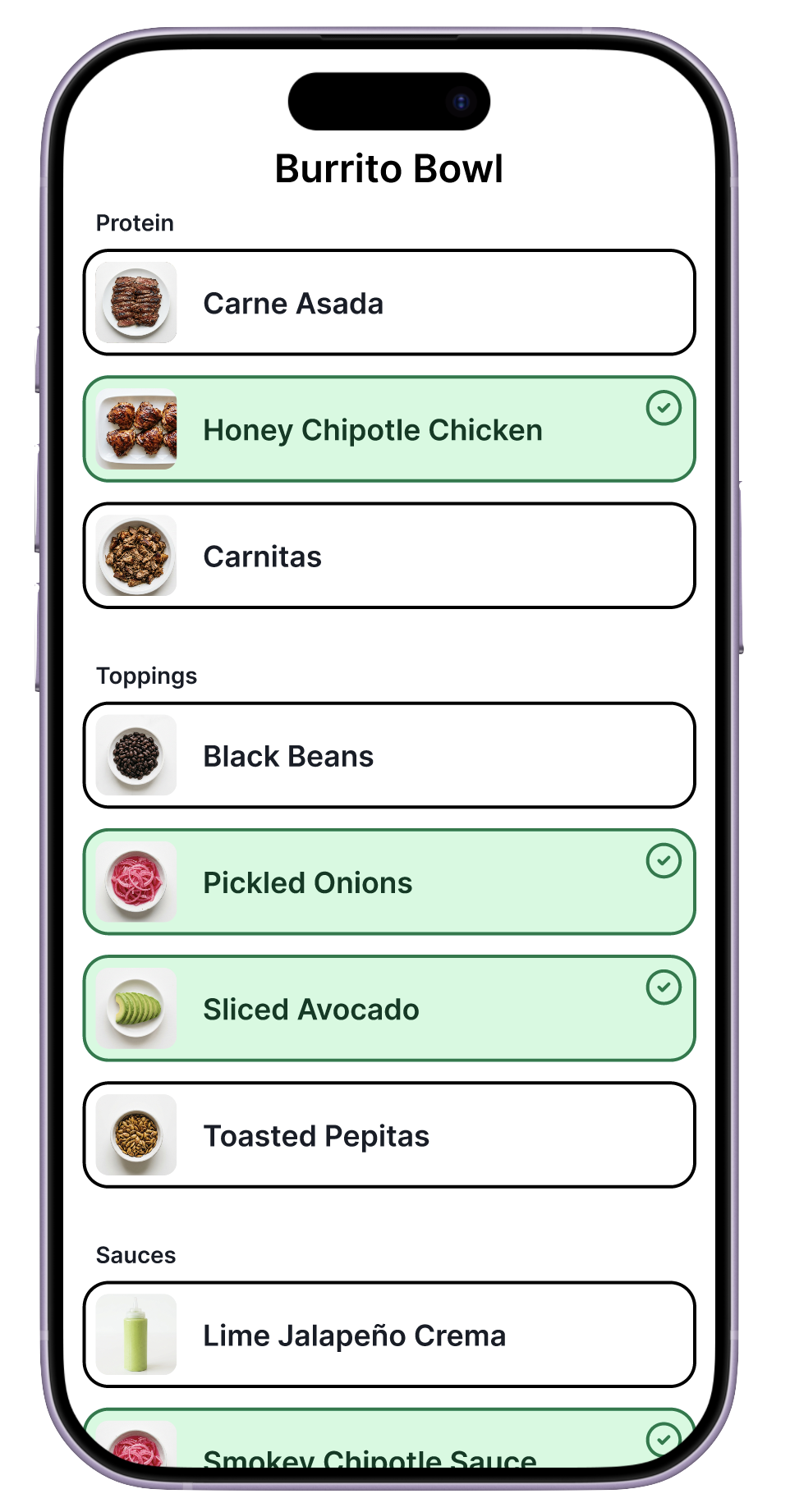This screenshot has width=790, height=1512.
Task: Select Carne Asada as the protein
Action: (388, 303)
